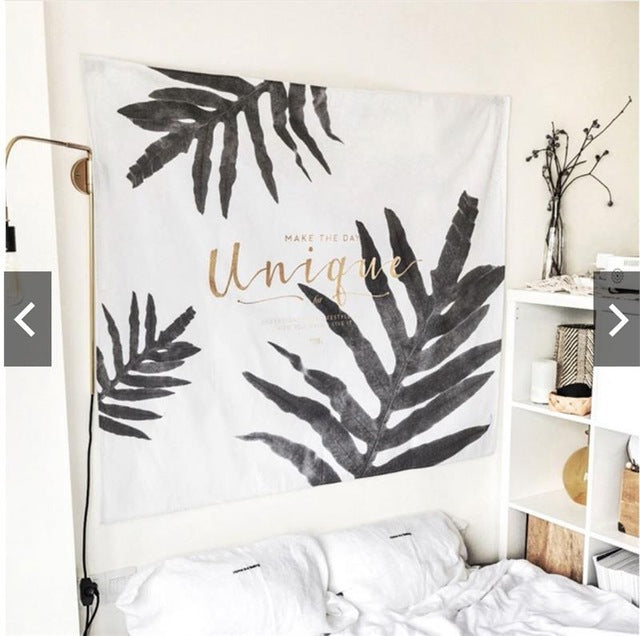Image resolution: width=640 pixels, height=636 pixels.
Task: Go to the previous product image
Action: (x=27, y=319)
